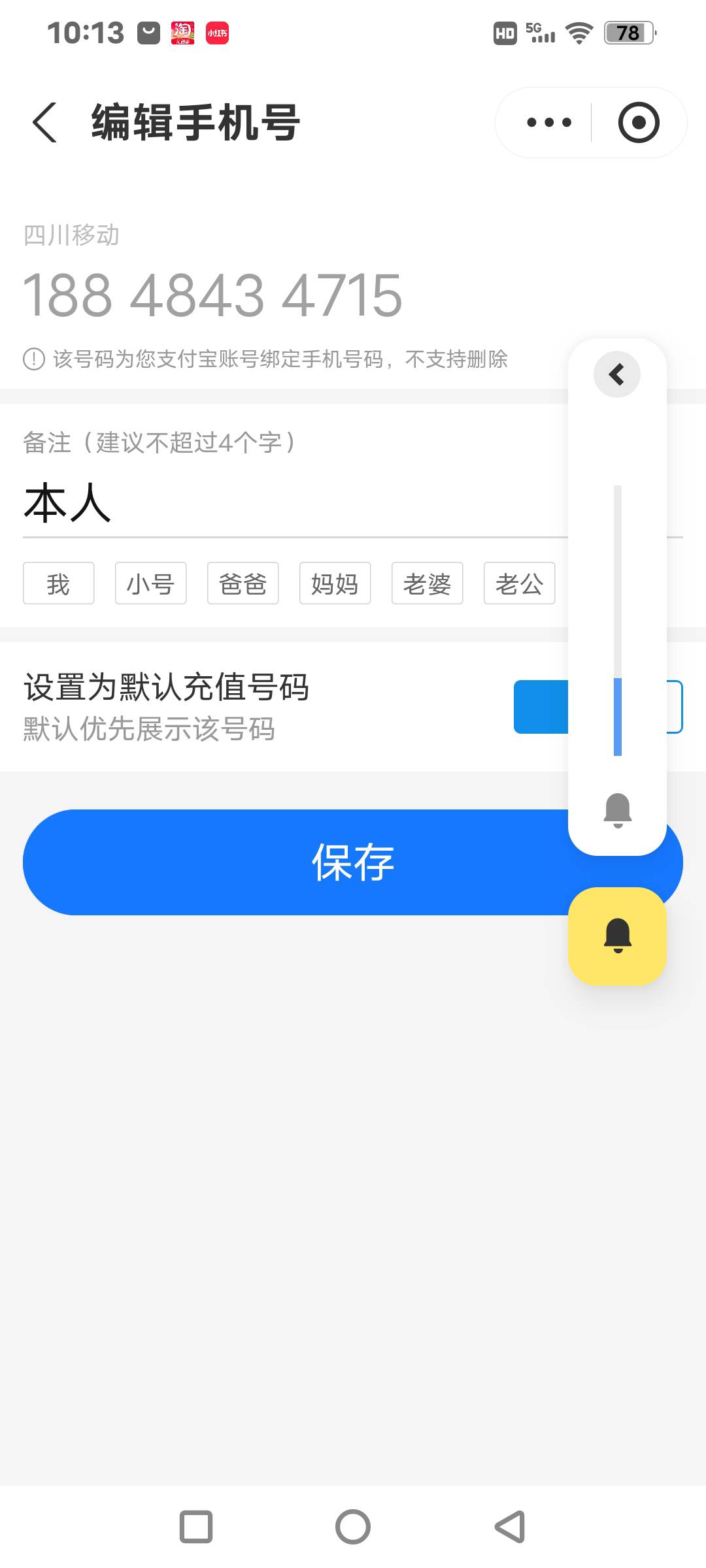
Task: Close the mini-program with the circle icon
Action: click(638, 122)
